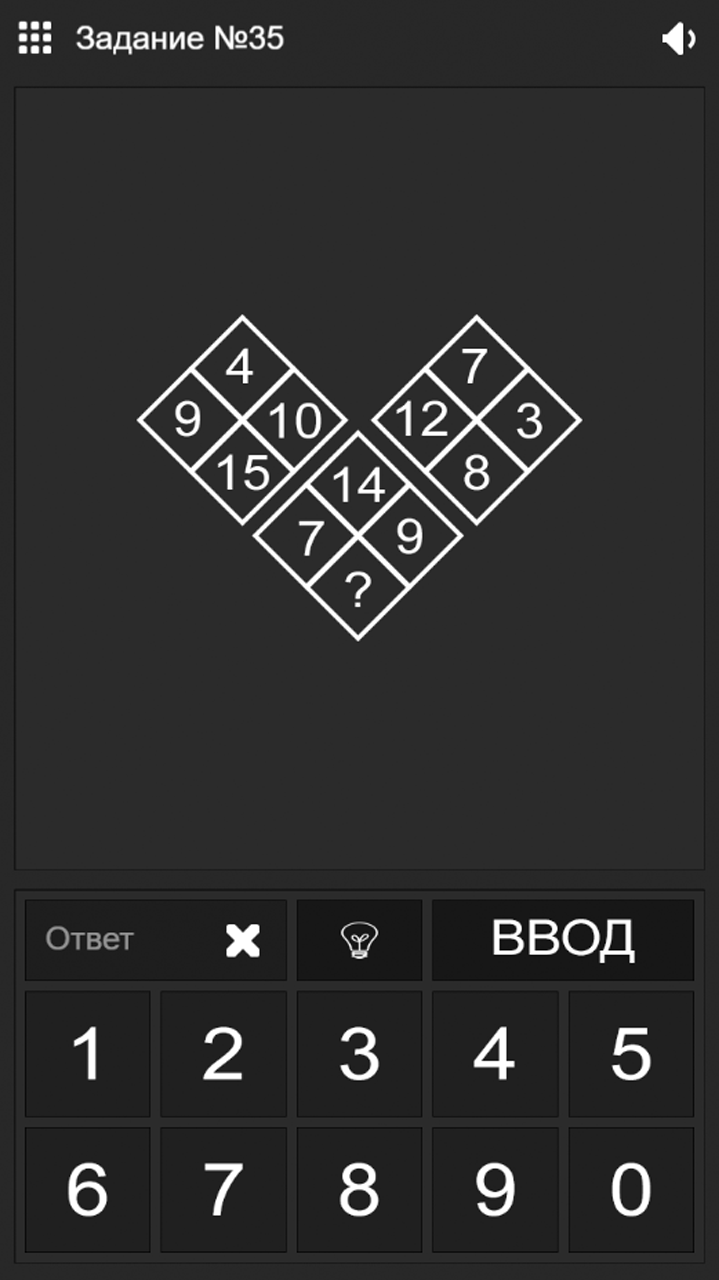Screen dimensions: 719x1280
Task: Toggle the sound icon
Action: pos(679,40)
